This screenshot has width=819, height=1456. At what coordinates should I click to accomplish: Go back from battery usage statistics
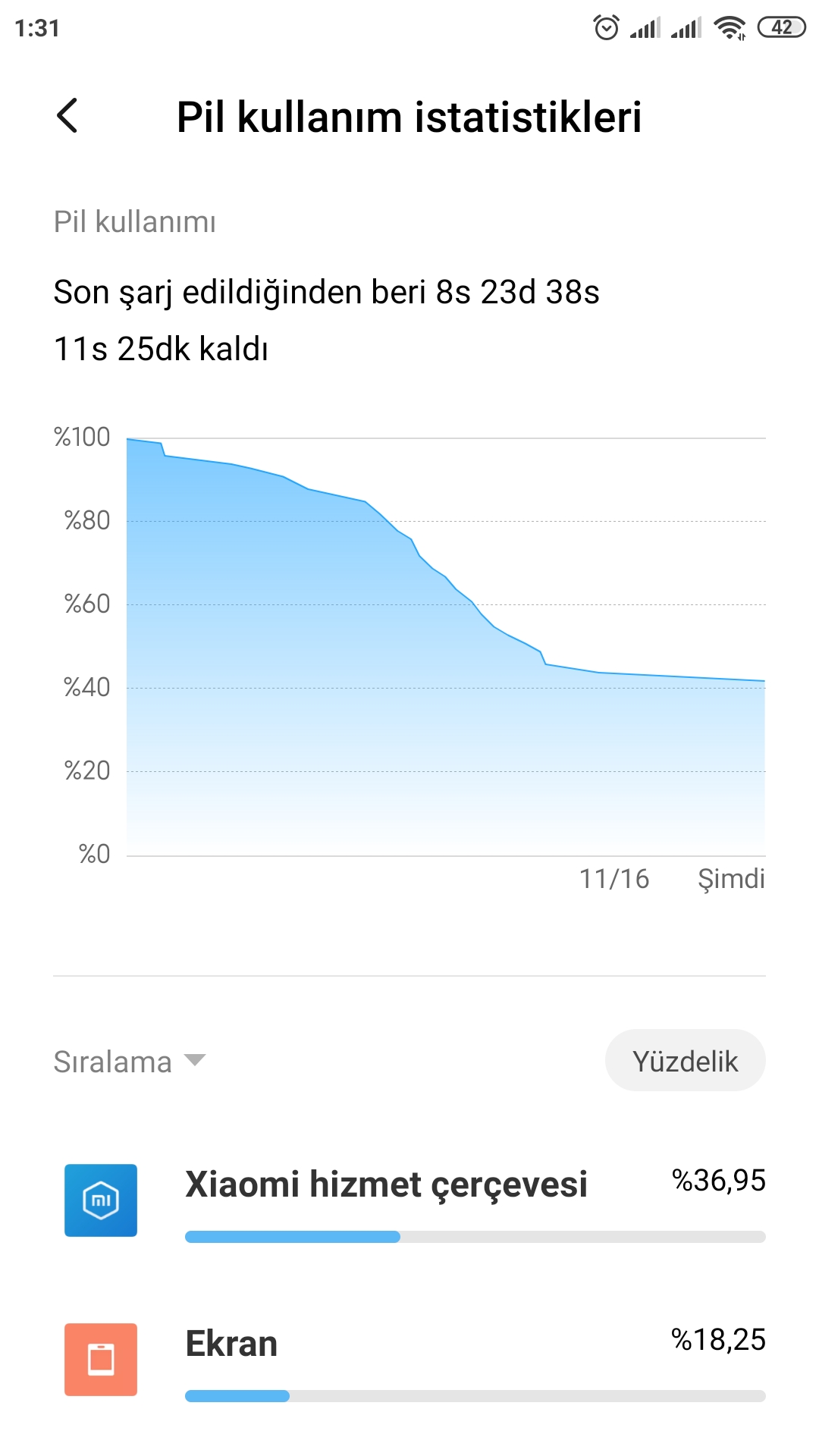pyautogui.click(x=67, y=116)
